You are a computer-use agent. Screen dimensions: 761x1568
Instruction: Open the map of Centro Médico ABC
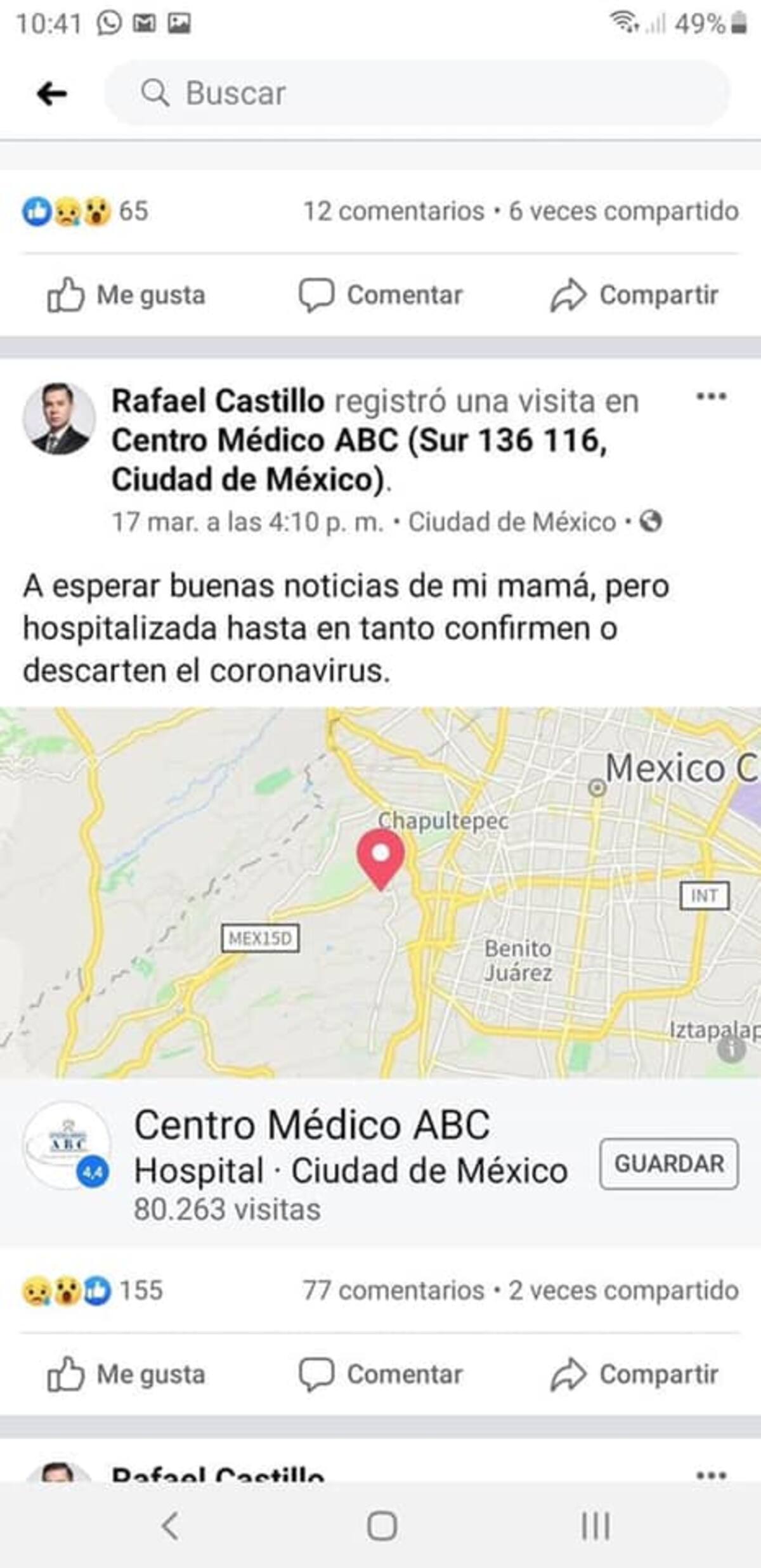click(x=380, y=892)
